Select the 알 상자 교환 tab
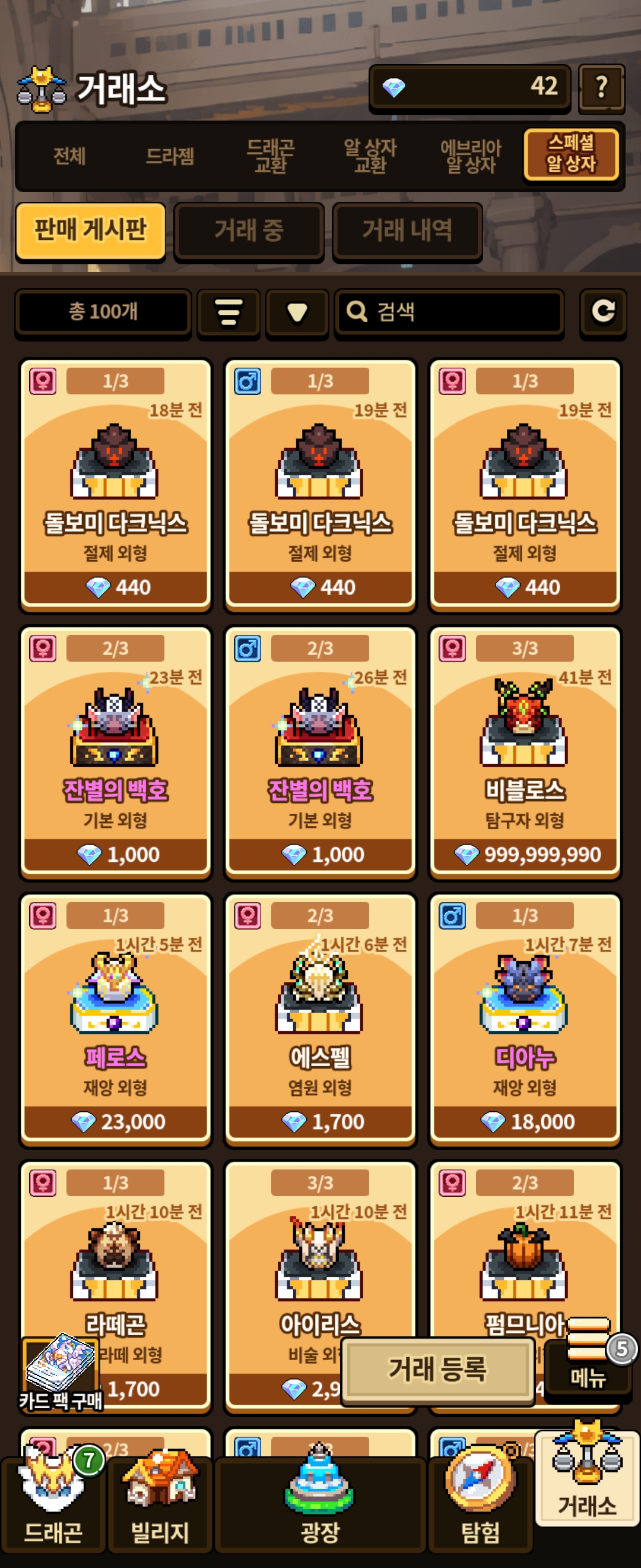 coord(370,156)
